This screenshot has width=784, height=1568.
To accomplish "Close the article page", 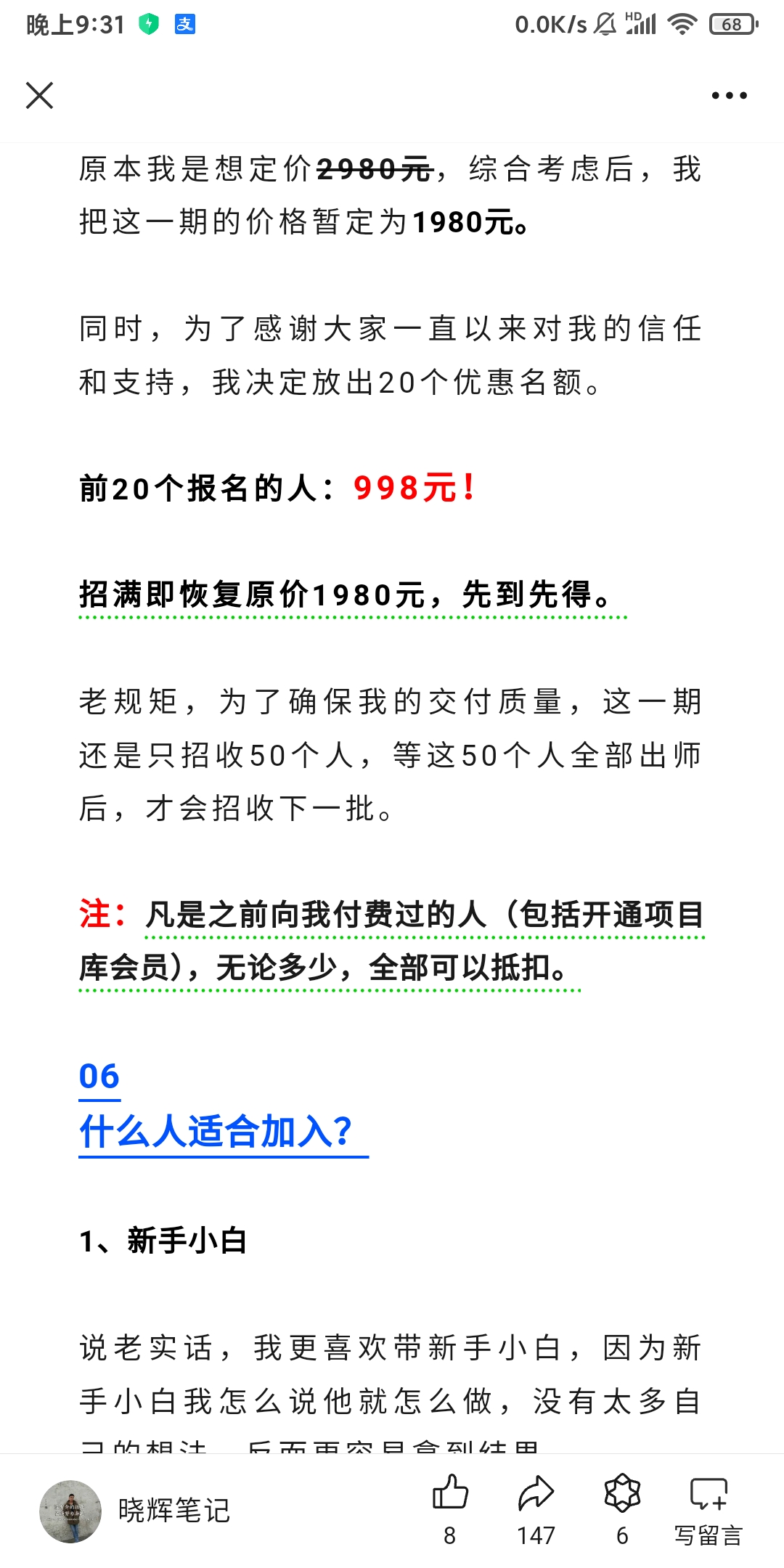I will click(39, 95).
